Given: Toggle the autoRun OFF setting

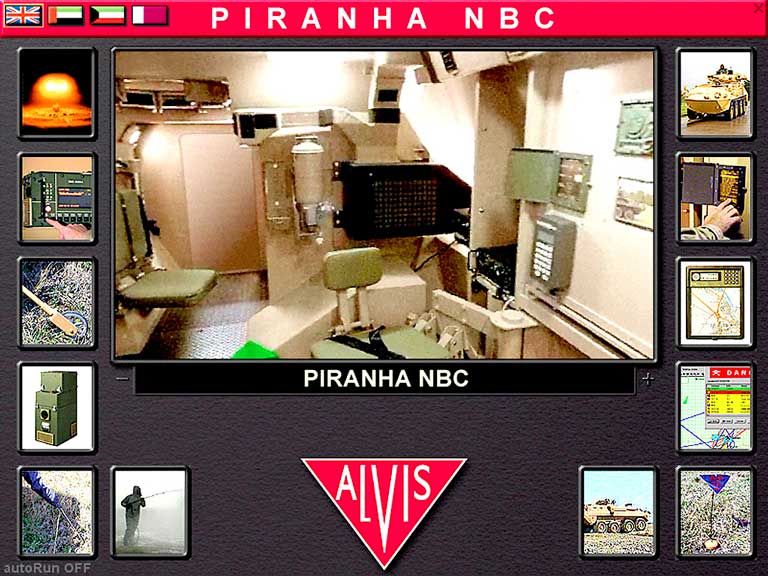Looking at the screenshot, I should [46, 567].
